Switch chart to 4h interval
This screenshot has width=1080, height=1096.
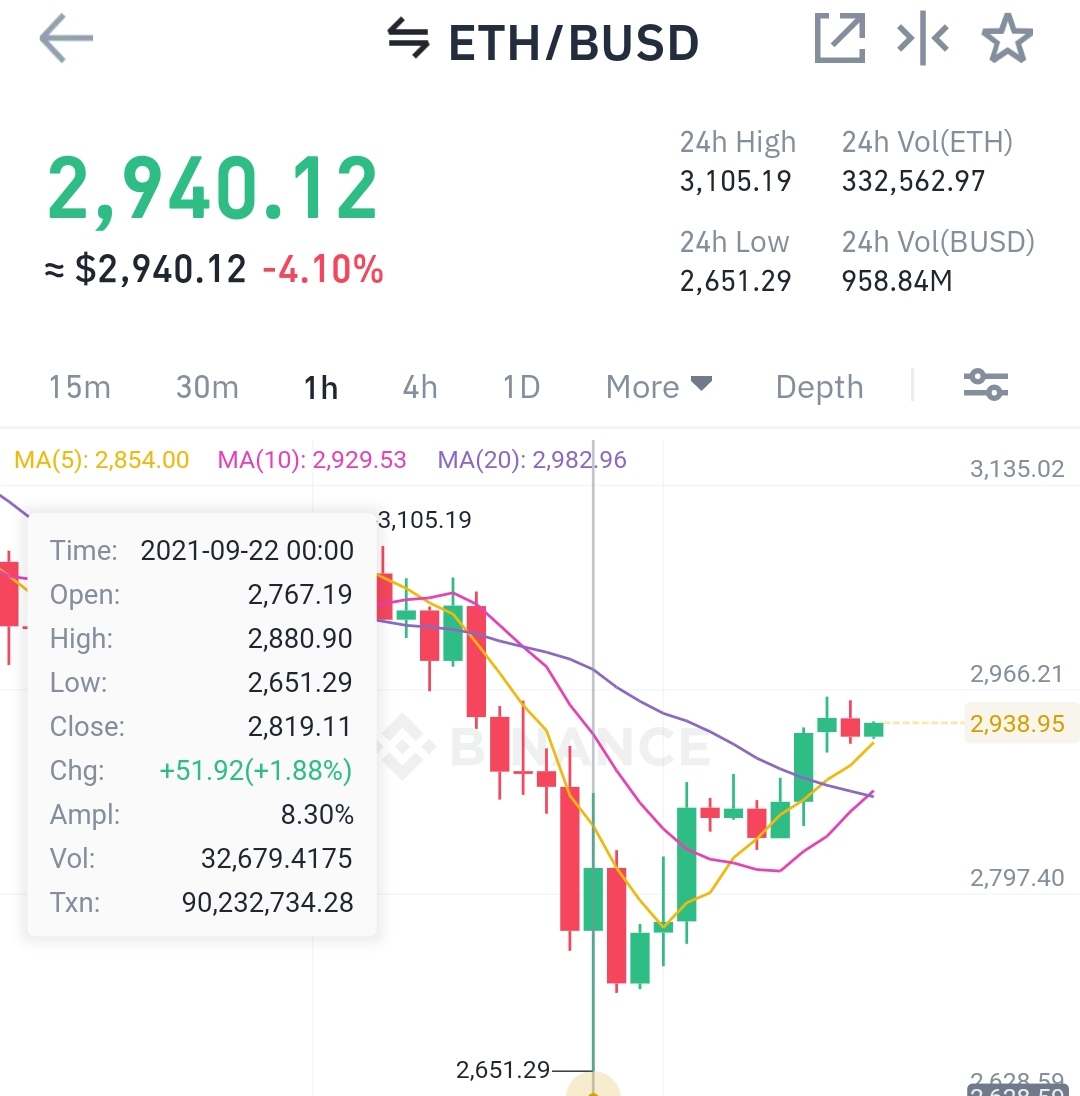pyautogui.click(x=420, y=387)
